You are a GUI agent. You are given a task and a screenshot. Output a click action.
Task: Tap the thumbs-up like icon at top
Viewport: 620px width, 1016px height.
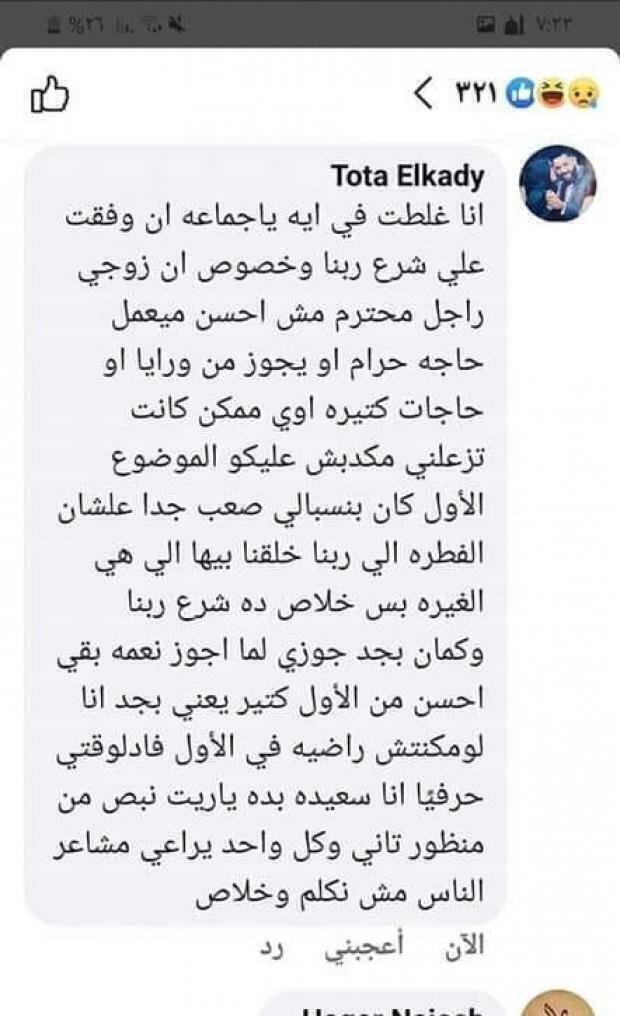click(50, 95)
